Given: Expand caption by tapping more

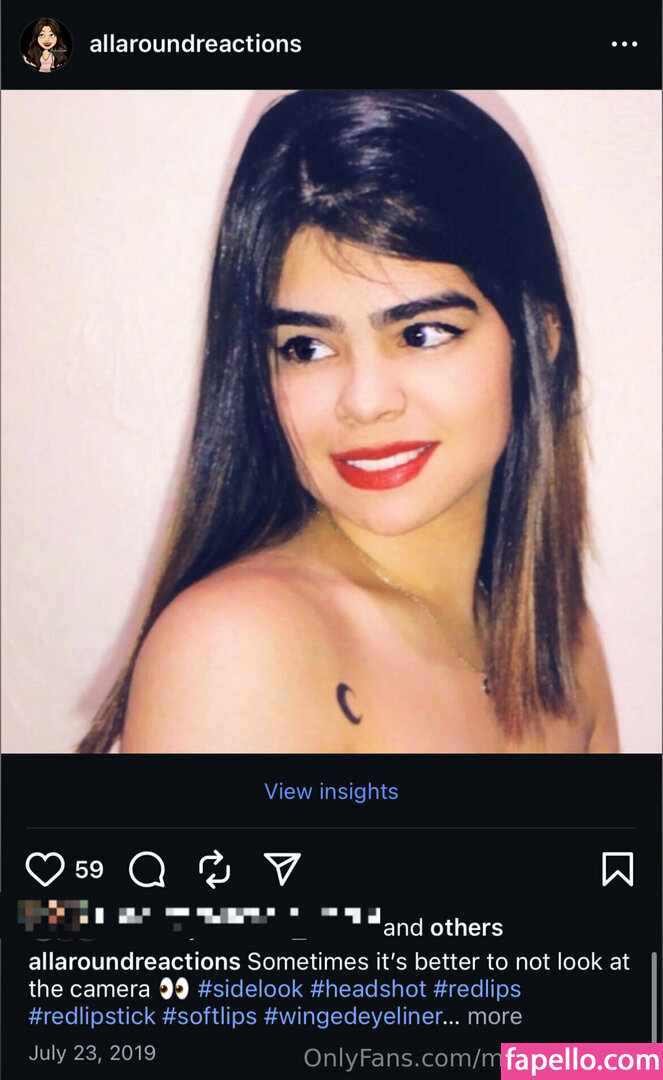Looking at the screenshot, I should pos(495,1016).
